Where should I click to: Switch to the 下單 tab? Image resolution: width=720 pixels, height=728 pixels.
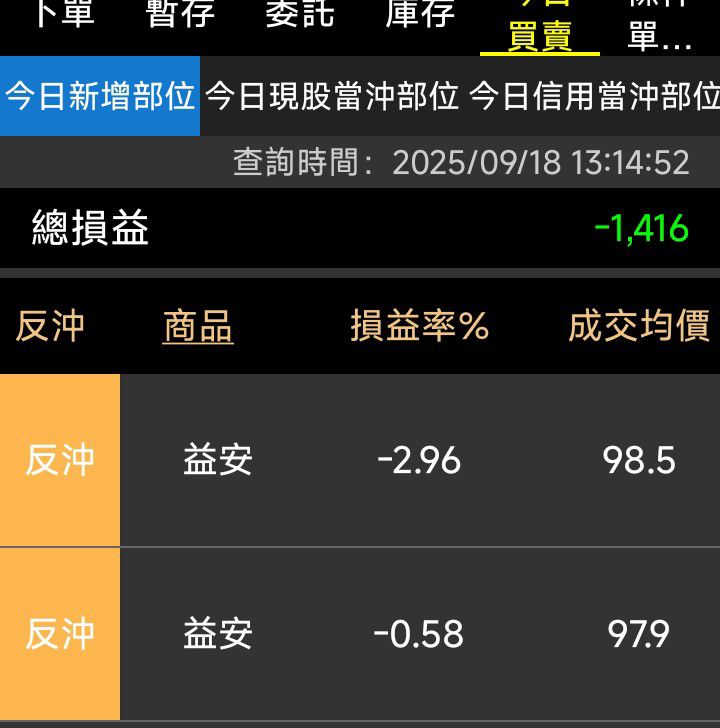click(x=65, y=16)
